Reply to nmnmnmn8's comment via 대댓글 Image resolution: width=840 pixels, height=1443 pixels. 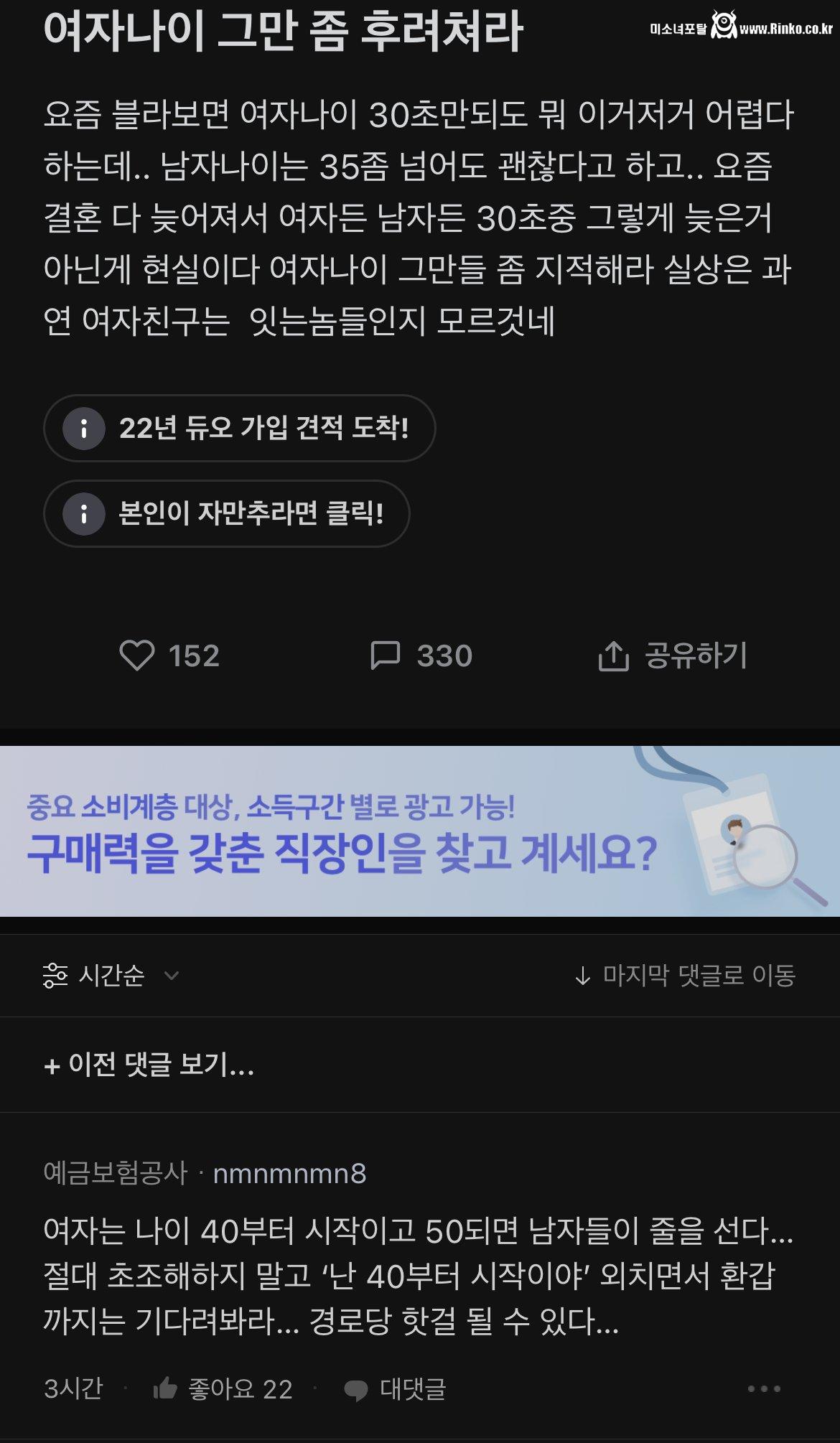(x=396, y=1389)
